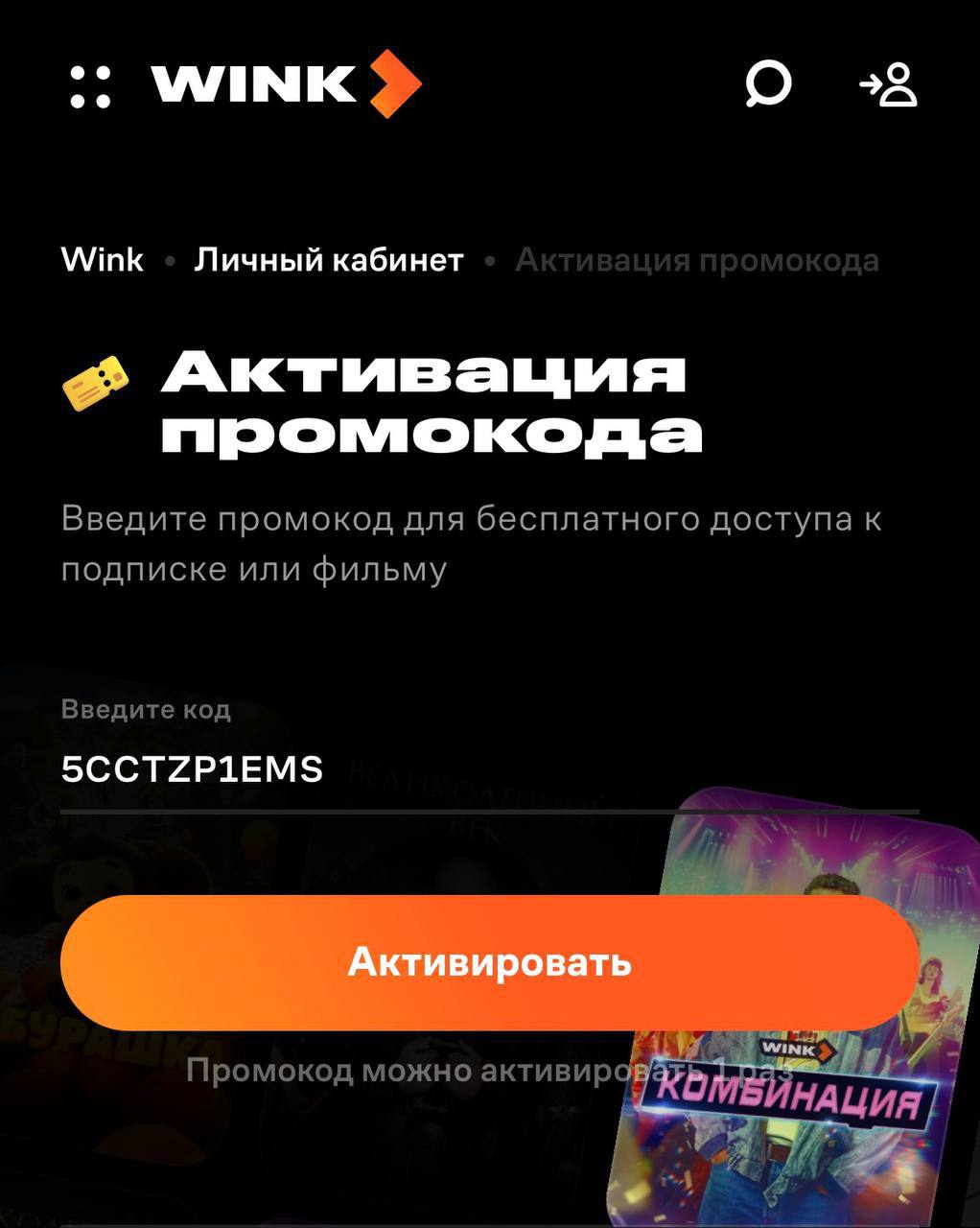
Task: Focus the promo code input field
Action: (x=489, y=769)
